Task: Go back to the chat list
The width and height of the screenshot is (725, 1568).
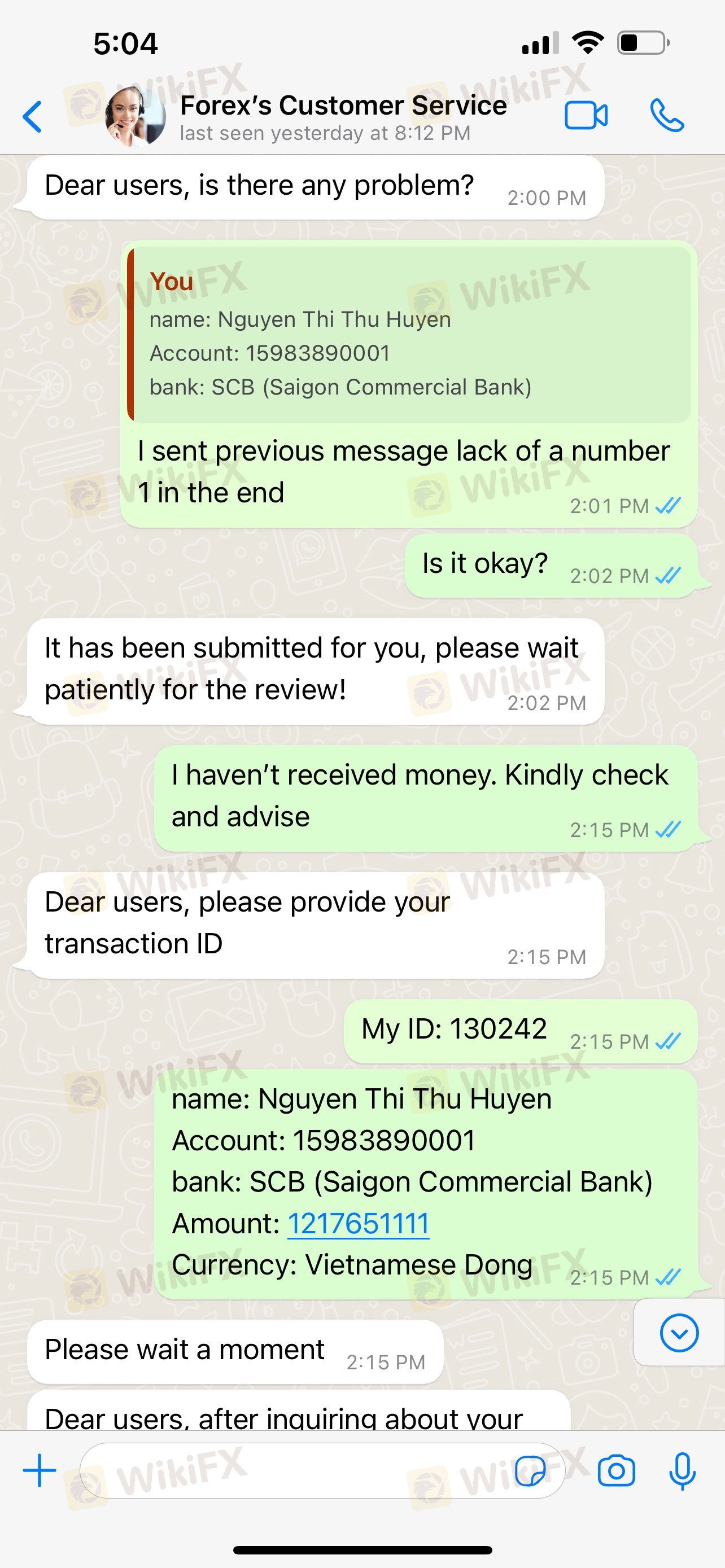Action: [x=33, y=116]
